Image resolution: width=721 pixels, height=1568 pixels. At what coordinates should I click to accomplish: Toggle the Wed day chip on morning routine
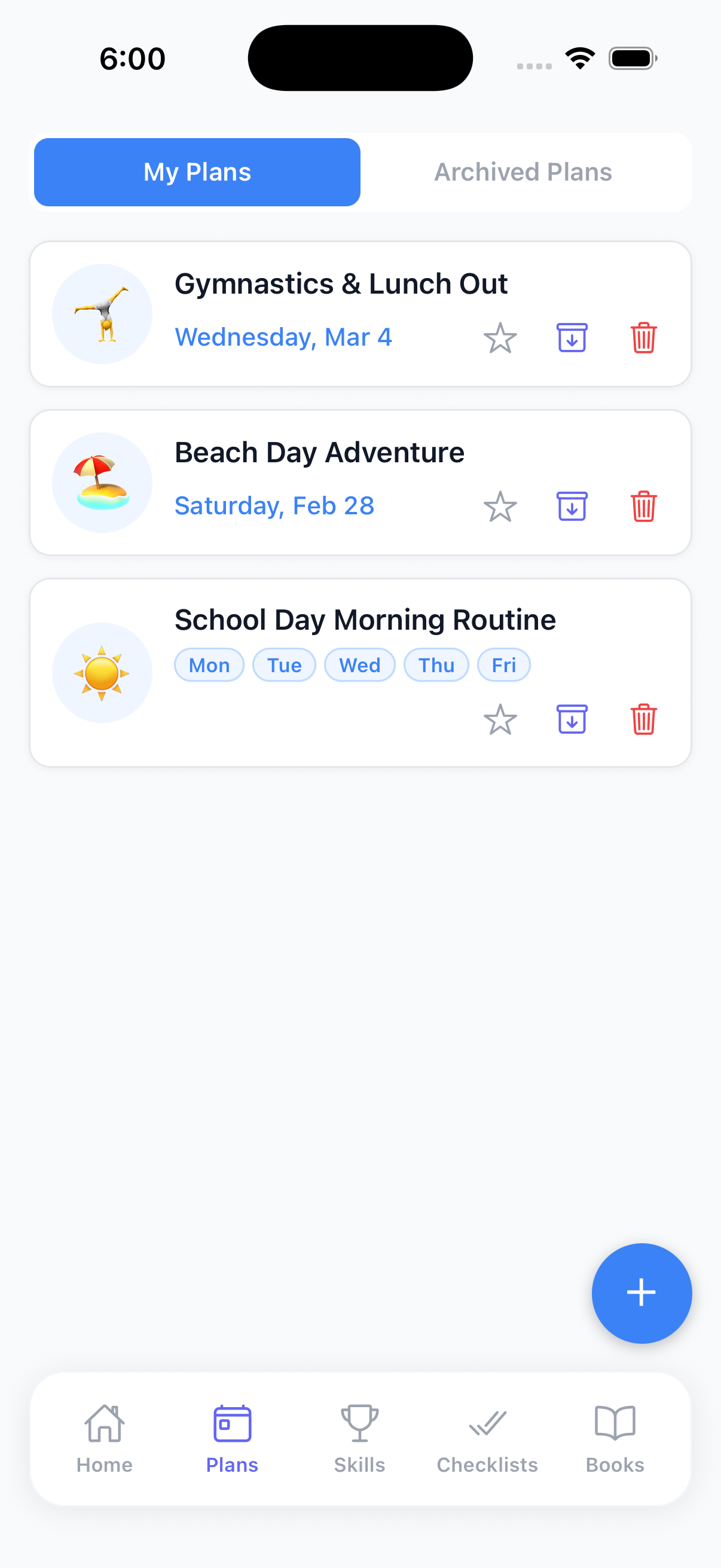click(x=359, y=665)
